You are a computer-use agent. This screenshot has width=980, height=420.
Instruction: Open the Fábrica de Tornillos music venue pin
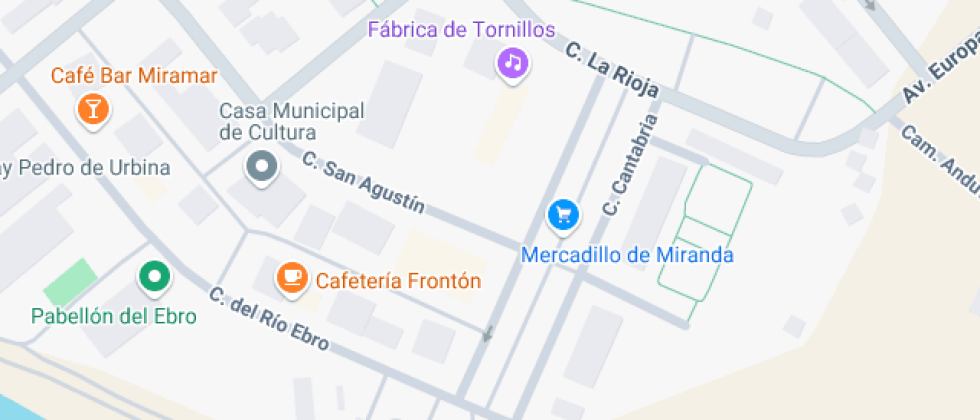513,64
